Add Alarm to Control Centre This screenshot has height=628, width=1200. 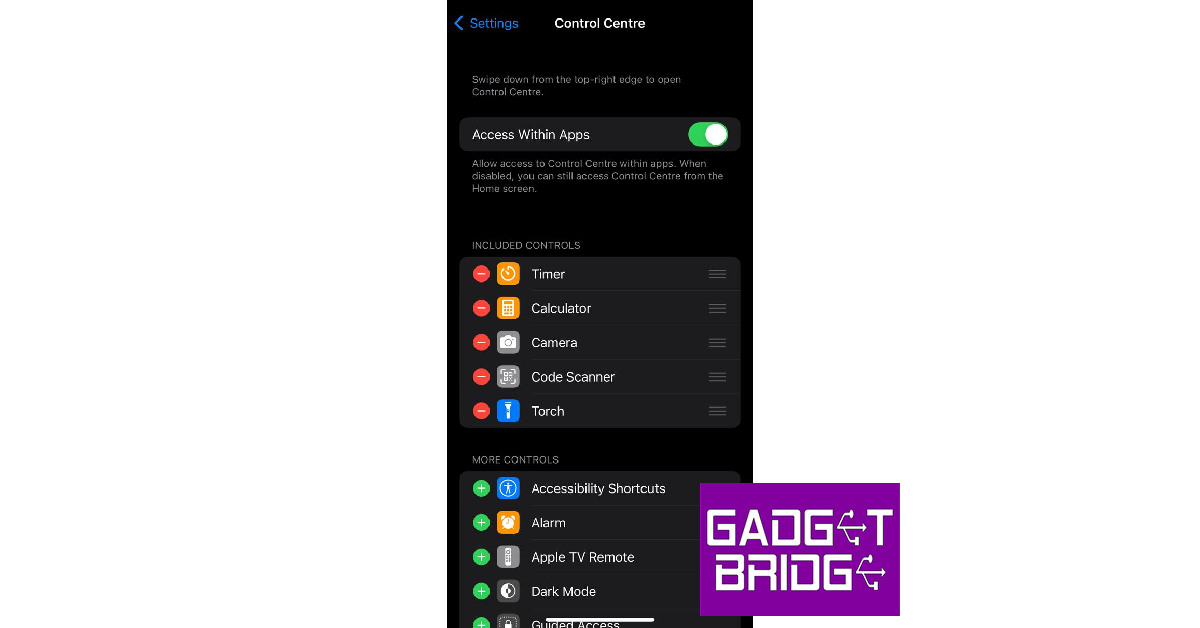(481, 523)
